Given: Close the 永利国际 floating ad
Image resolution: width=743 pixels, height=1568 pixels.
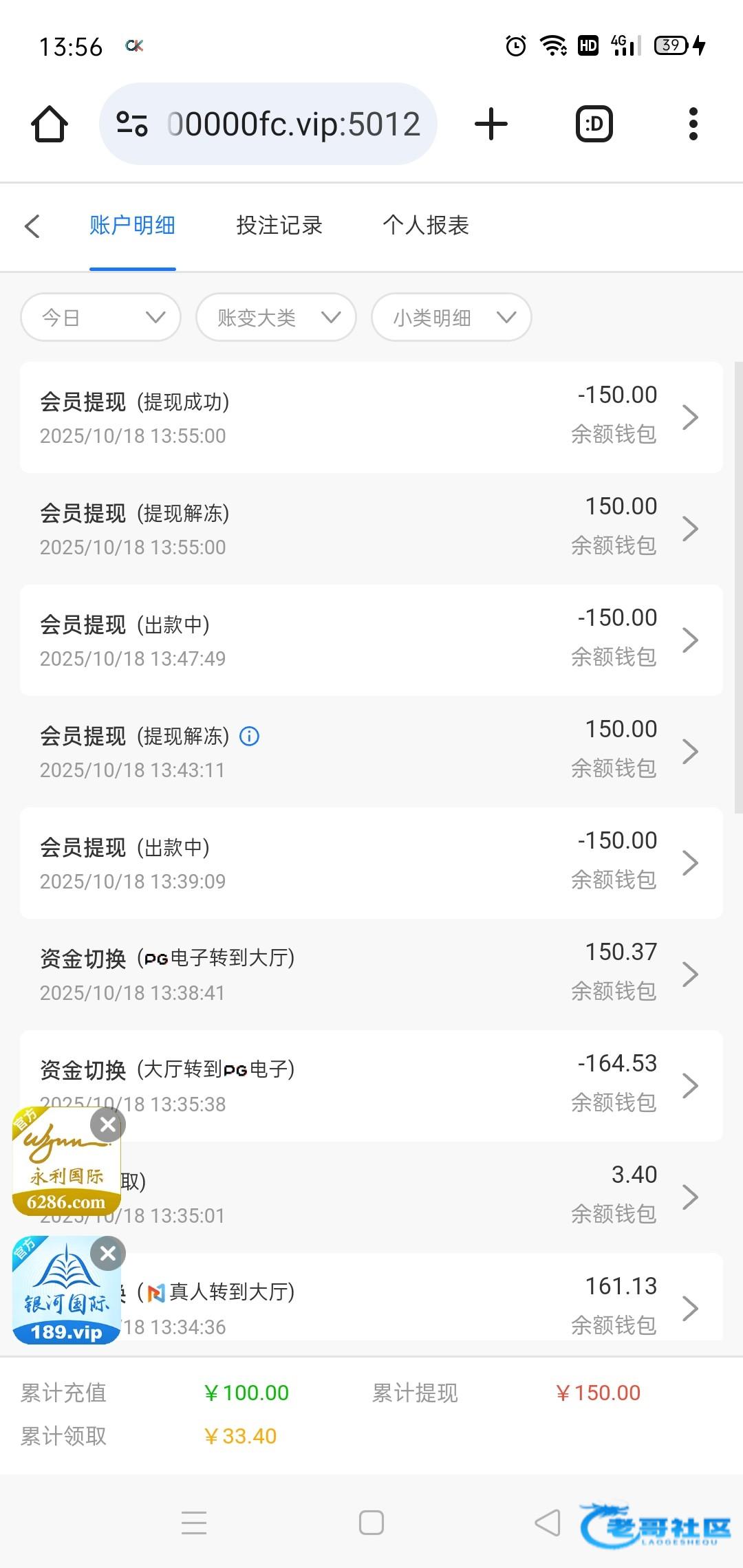Looking at the screenshot, I should (x=108, y=1124).
